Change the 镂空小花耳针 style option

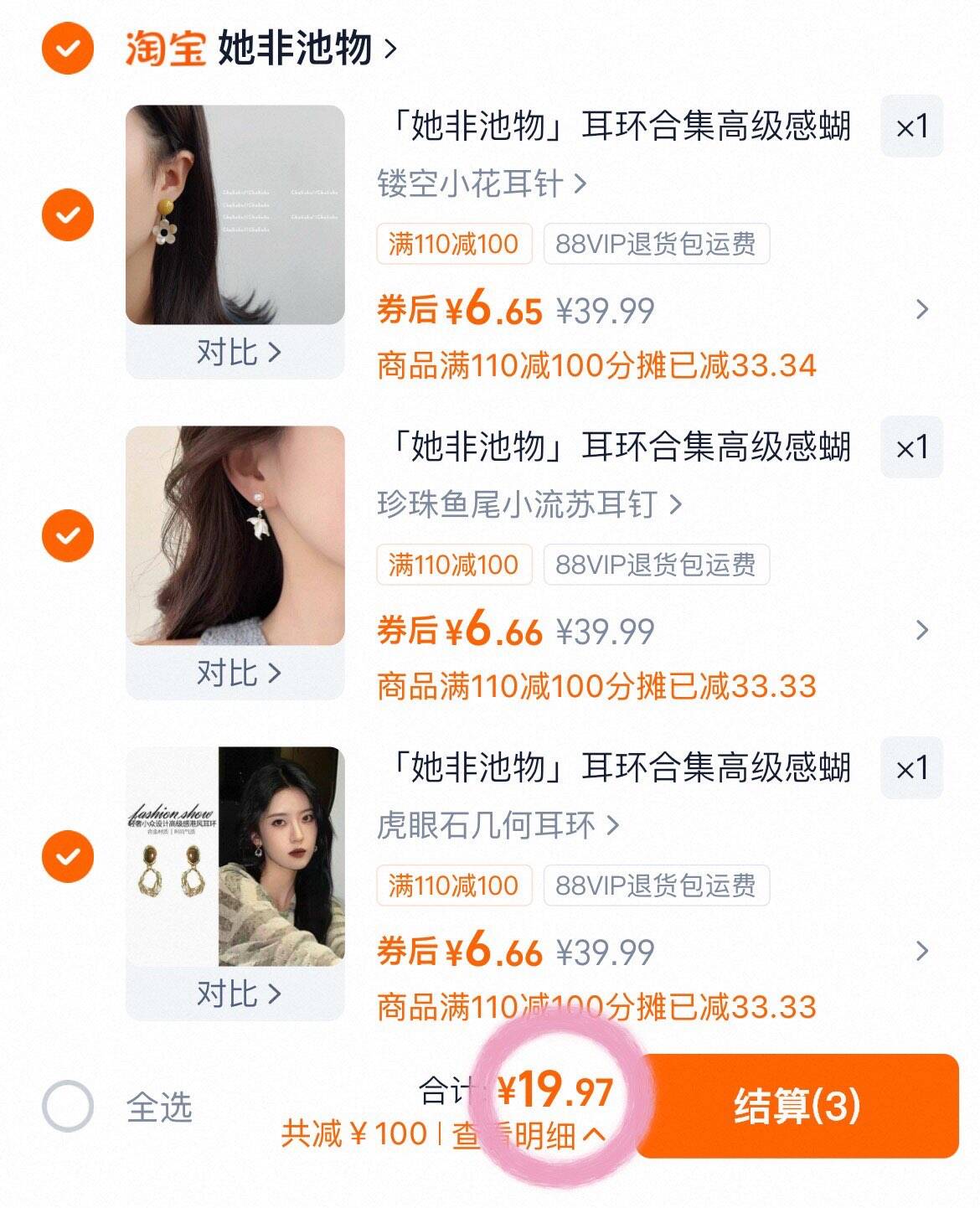click(482, 183)
